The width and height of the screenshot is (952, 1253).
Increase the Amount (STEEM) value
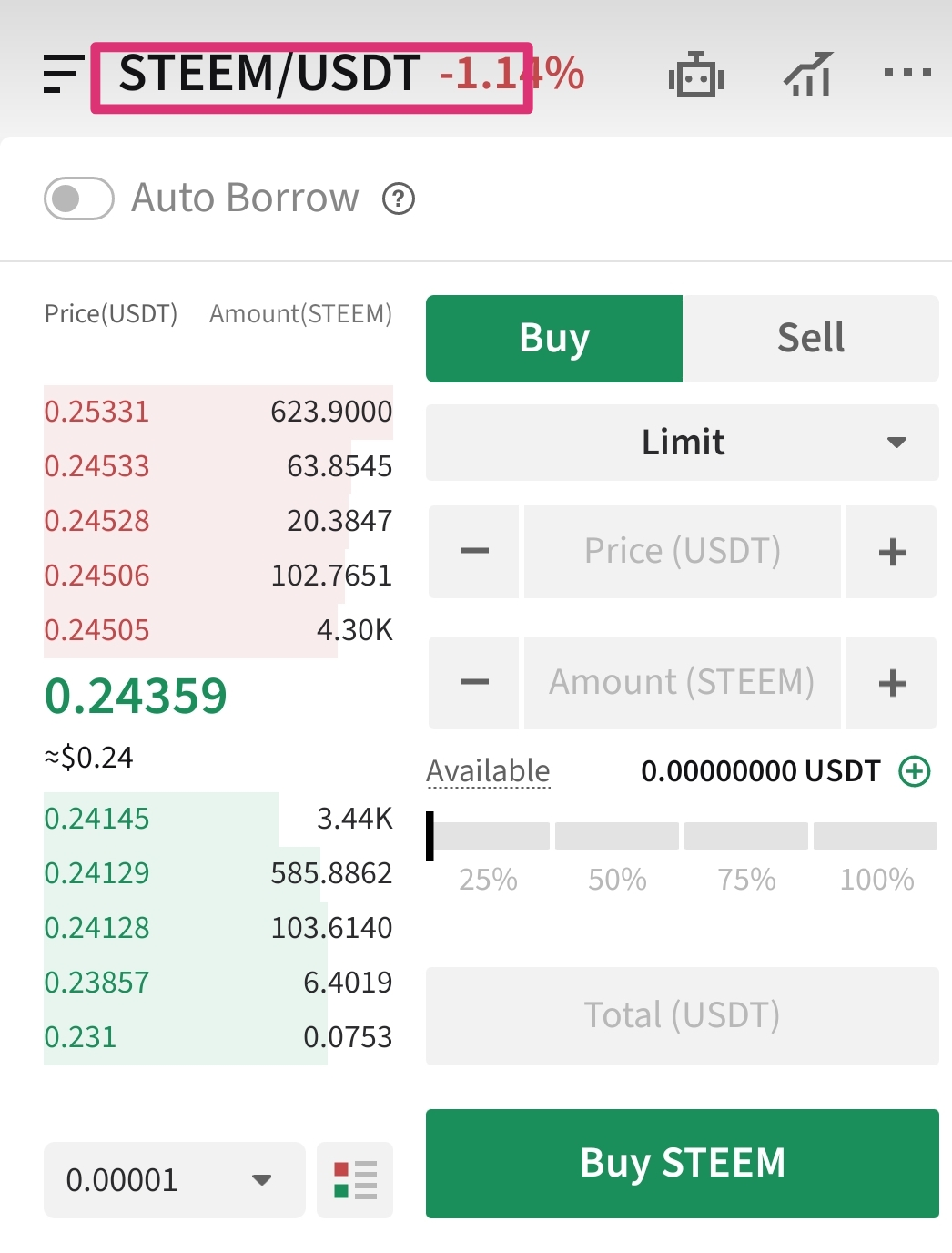coord(892,683)
